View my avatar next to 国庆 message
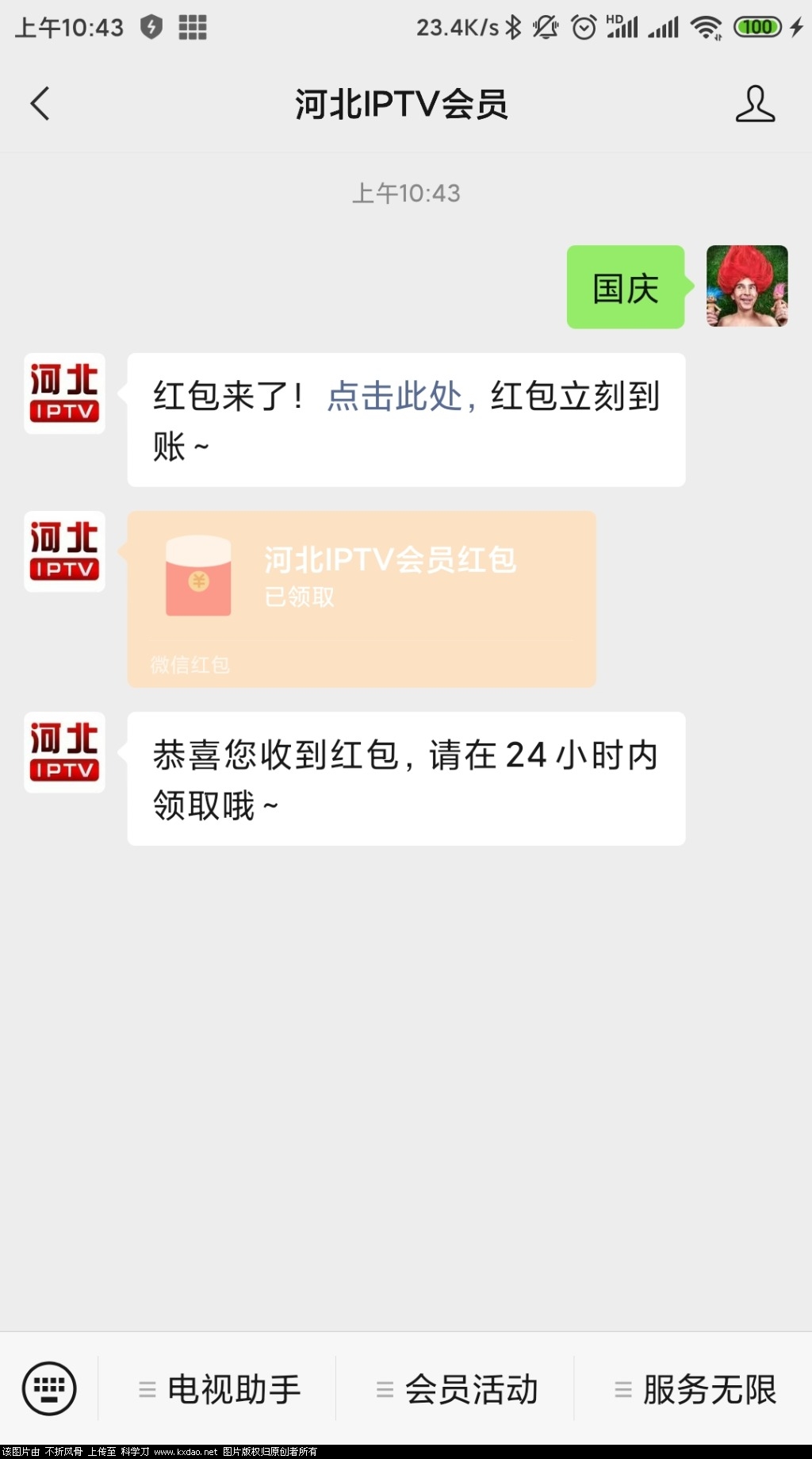The width and height of the screenshot is (812, 1459). [746, 286]
